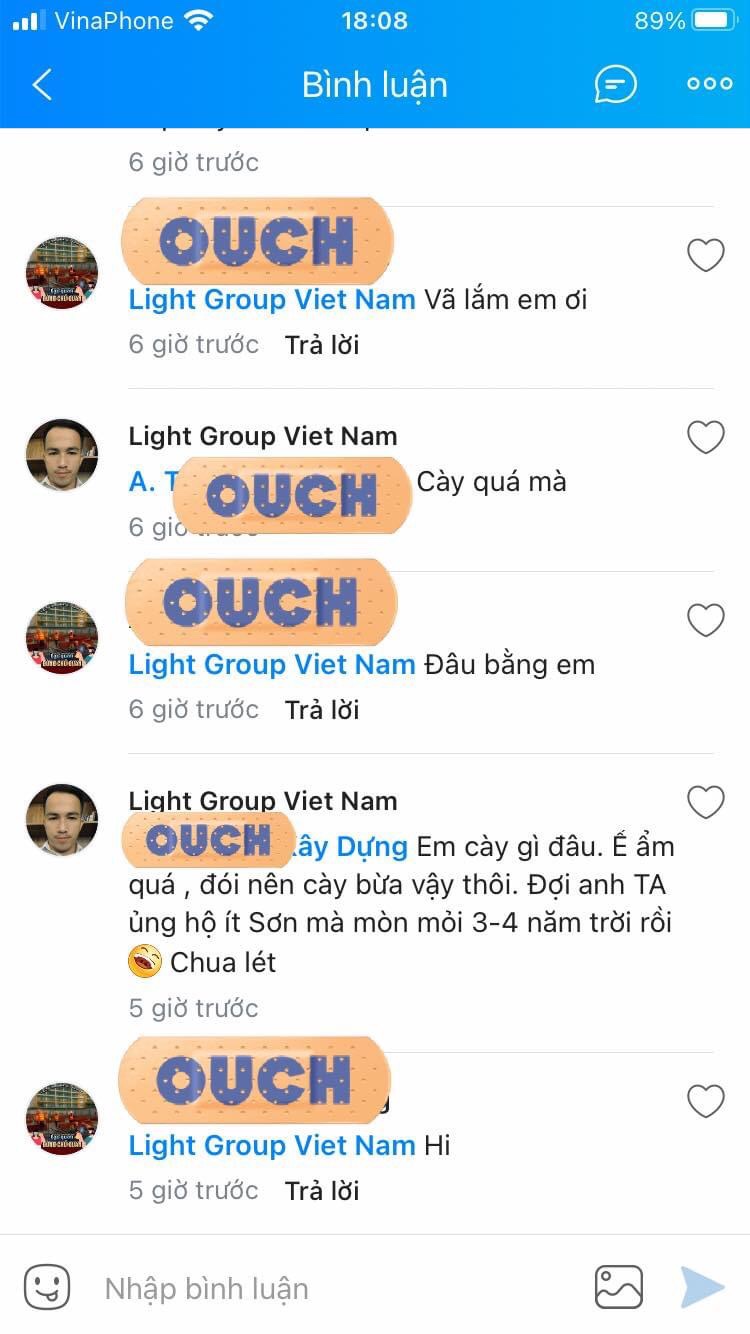The height and width of the screenshot is (1334, 750).
Task: Open the emoji sticker picker
Action: click(47, 1287)
